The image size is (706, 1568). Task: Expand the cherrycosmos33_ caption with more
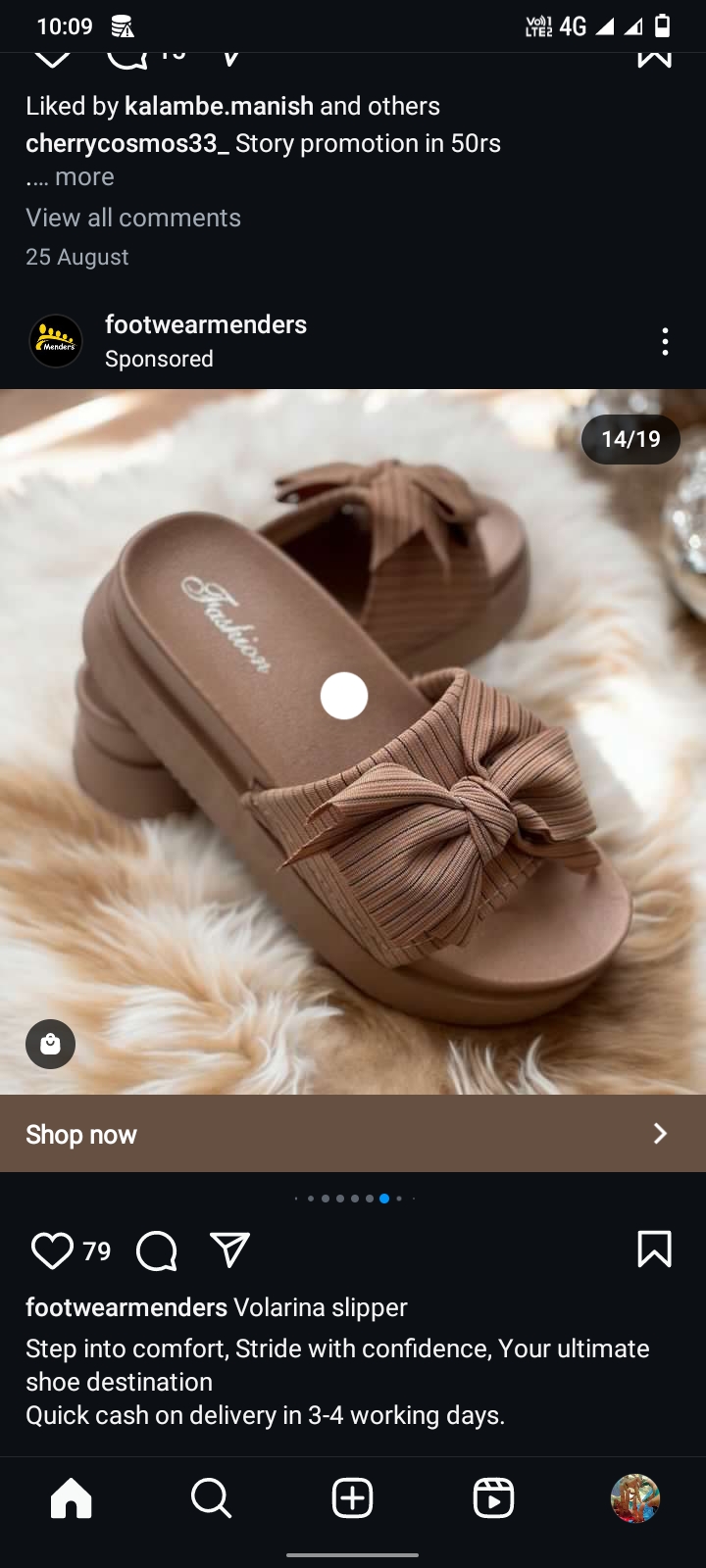[84, 177]
